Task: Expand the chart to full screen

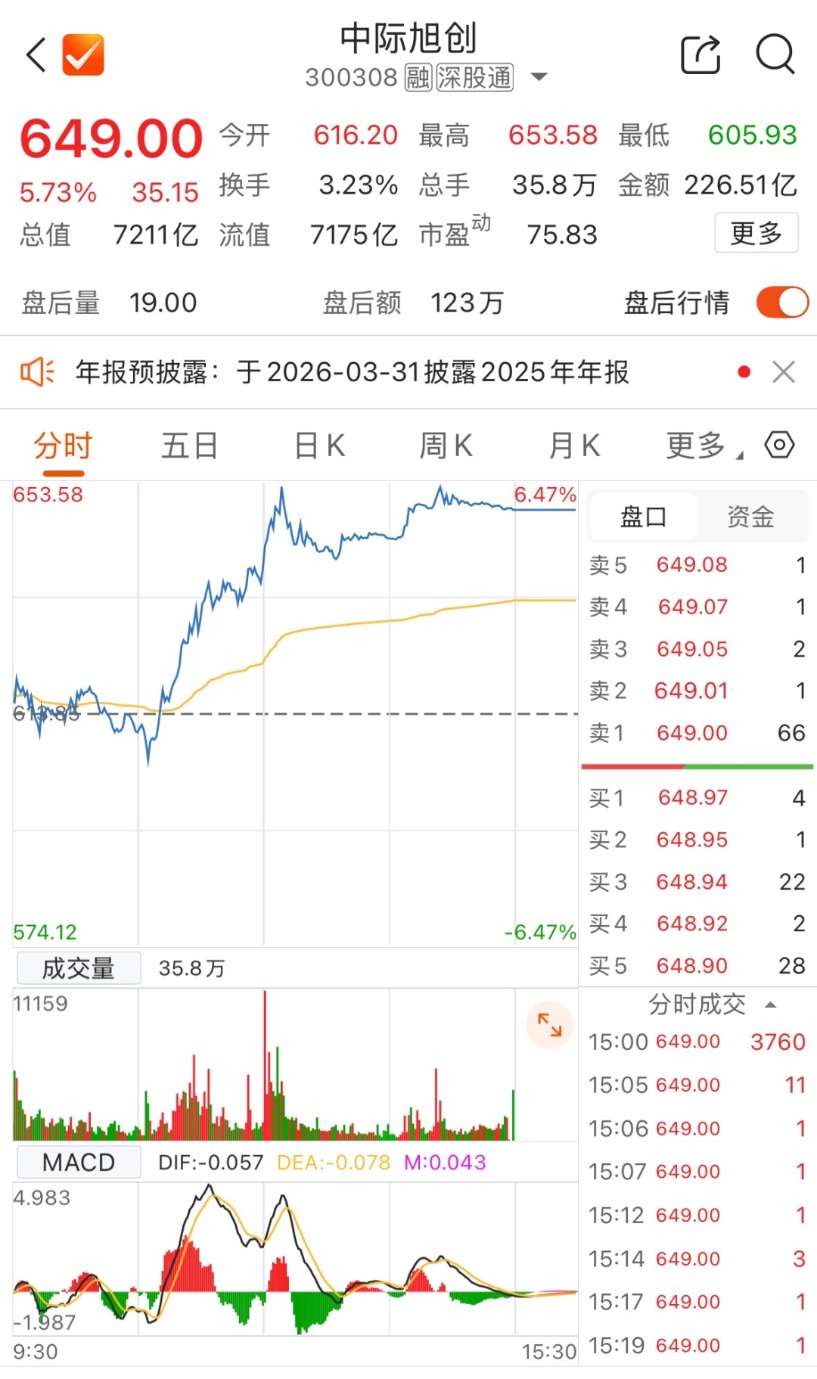Action: [x=550, y=1024]
